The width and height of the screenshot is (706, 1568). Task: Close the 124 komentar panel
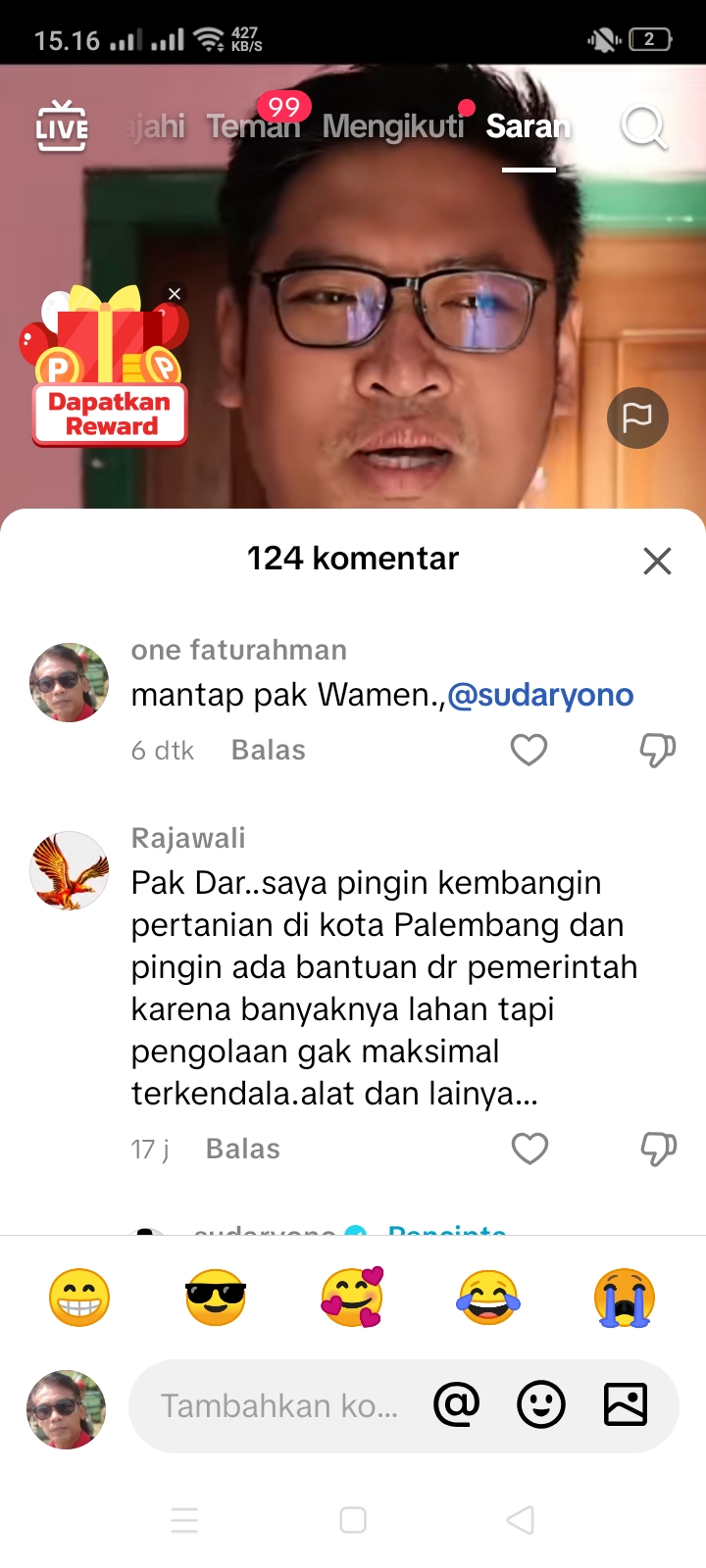click(x=657, y=561)
